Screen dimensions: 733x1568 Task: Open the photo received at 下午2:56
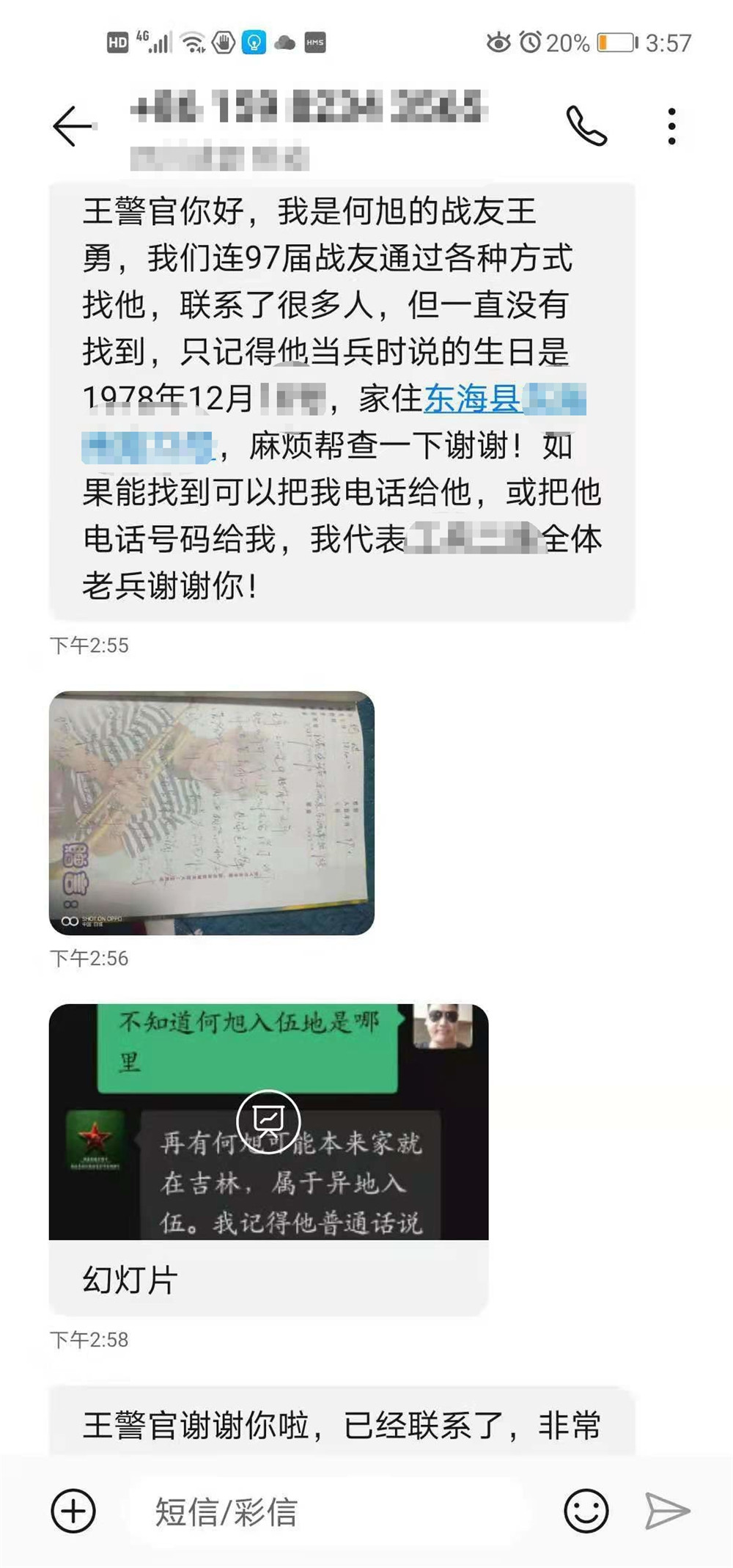[212, 813]
